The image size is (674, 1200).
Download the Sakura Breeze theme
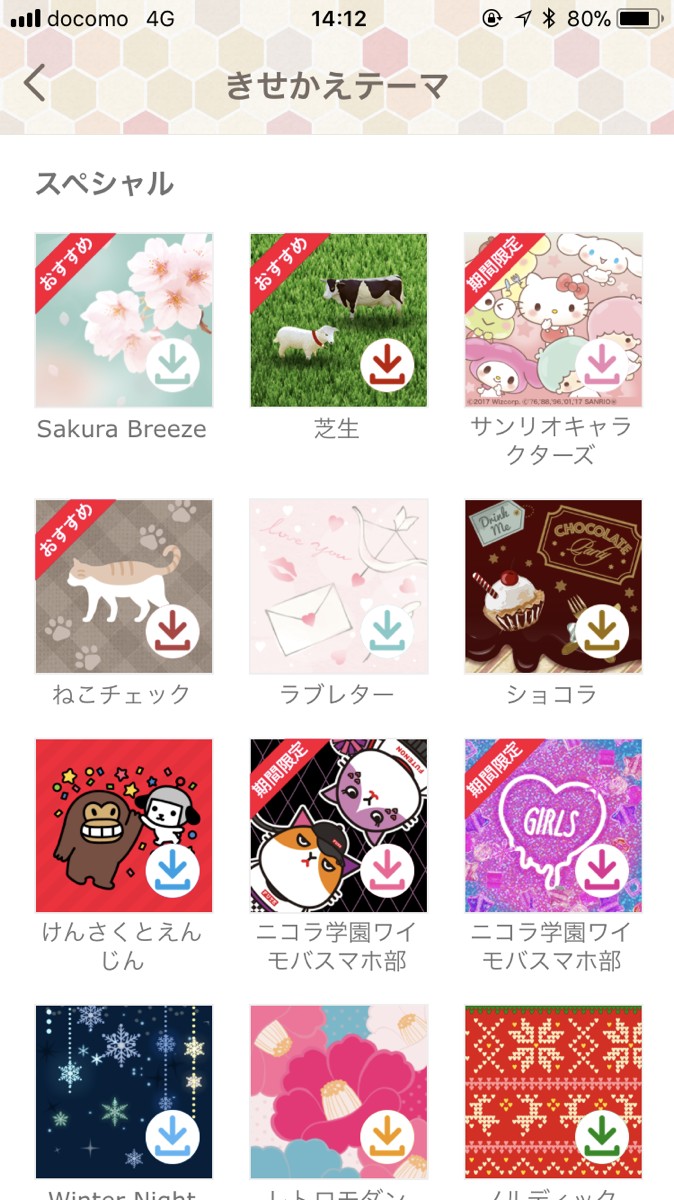(173, 367)
